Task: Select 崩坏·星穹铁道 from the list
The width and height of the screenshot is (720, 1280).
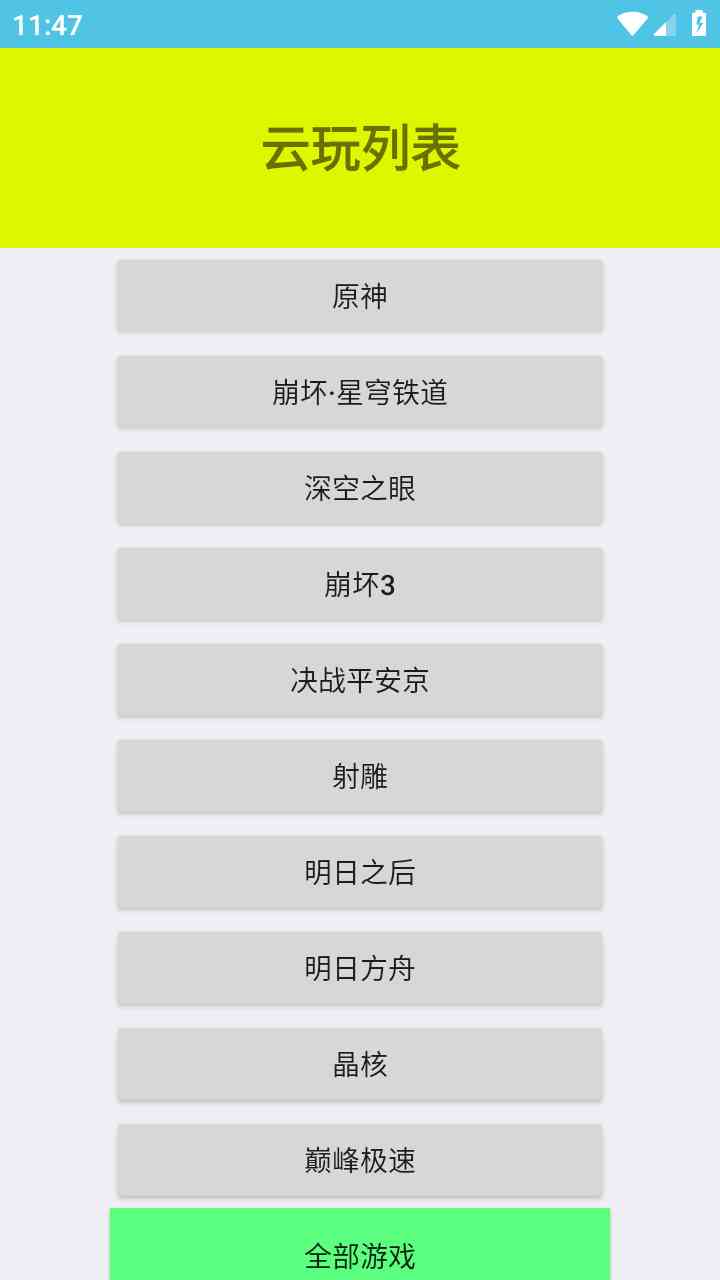Action: tap(360, 392)
